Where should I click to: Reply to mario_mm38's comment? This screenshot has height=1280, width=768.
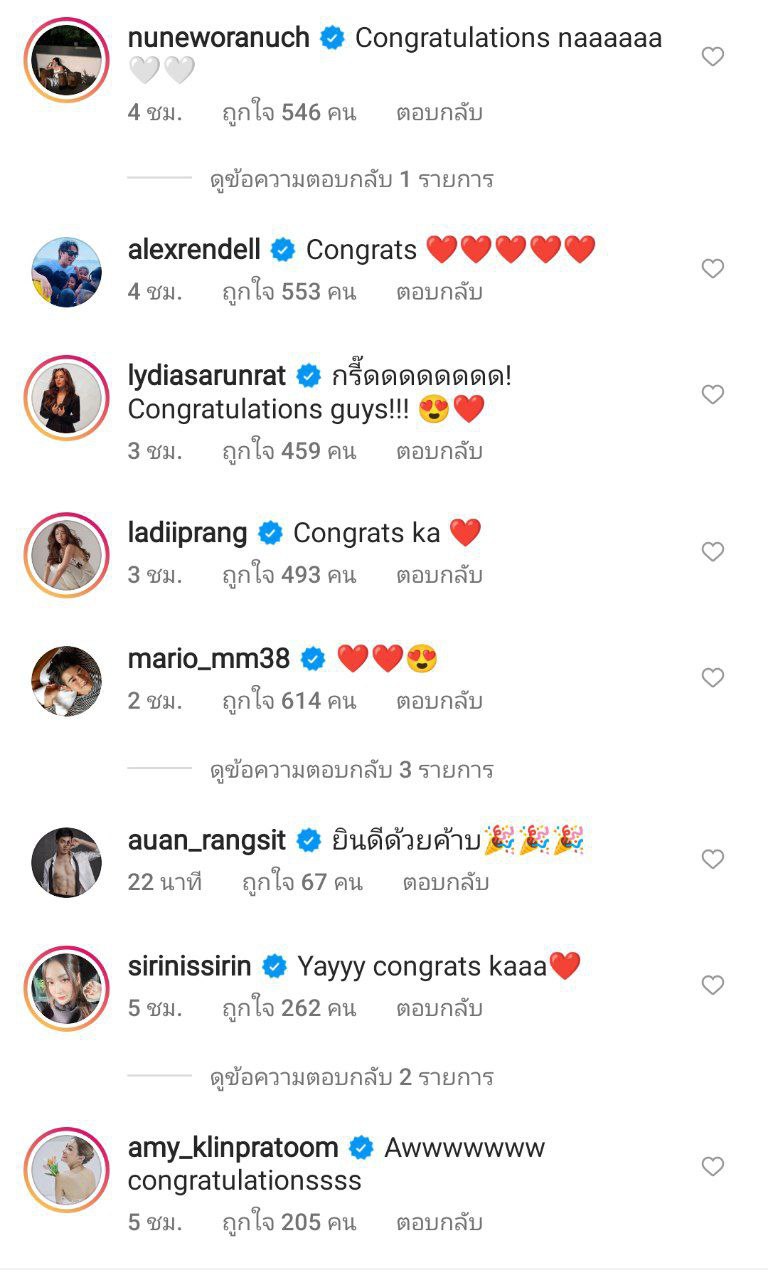pyautogui.click(x=439, y=701)
